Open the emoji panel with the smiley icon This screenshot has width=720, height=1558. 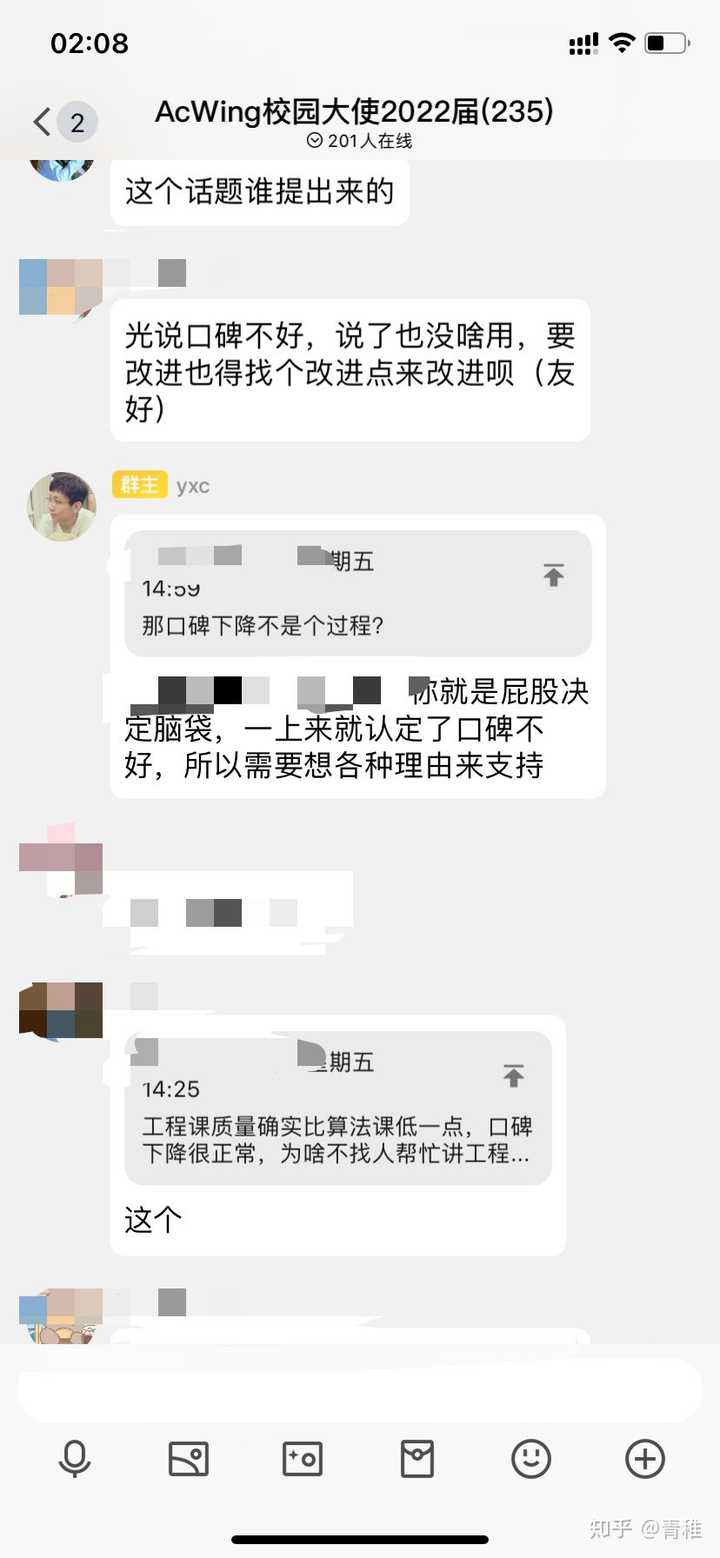[x=531, y=1459]
